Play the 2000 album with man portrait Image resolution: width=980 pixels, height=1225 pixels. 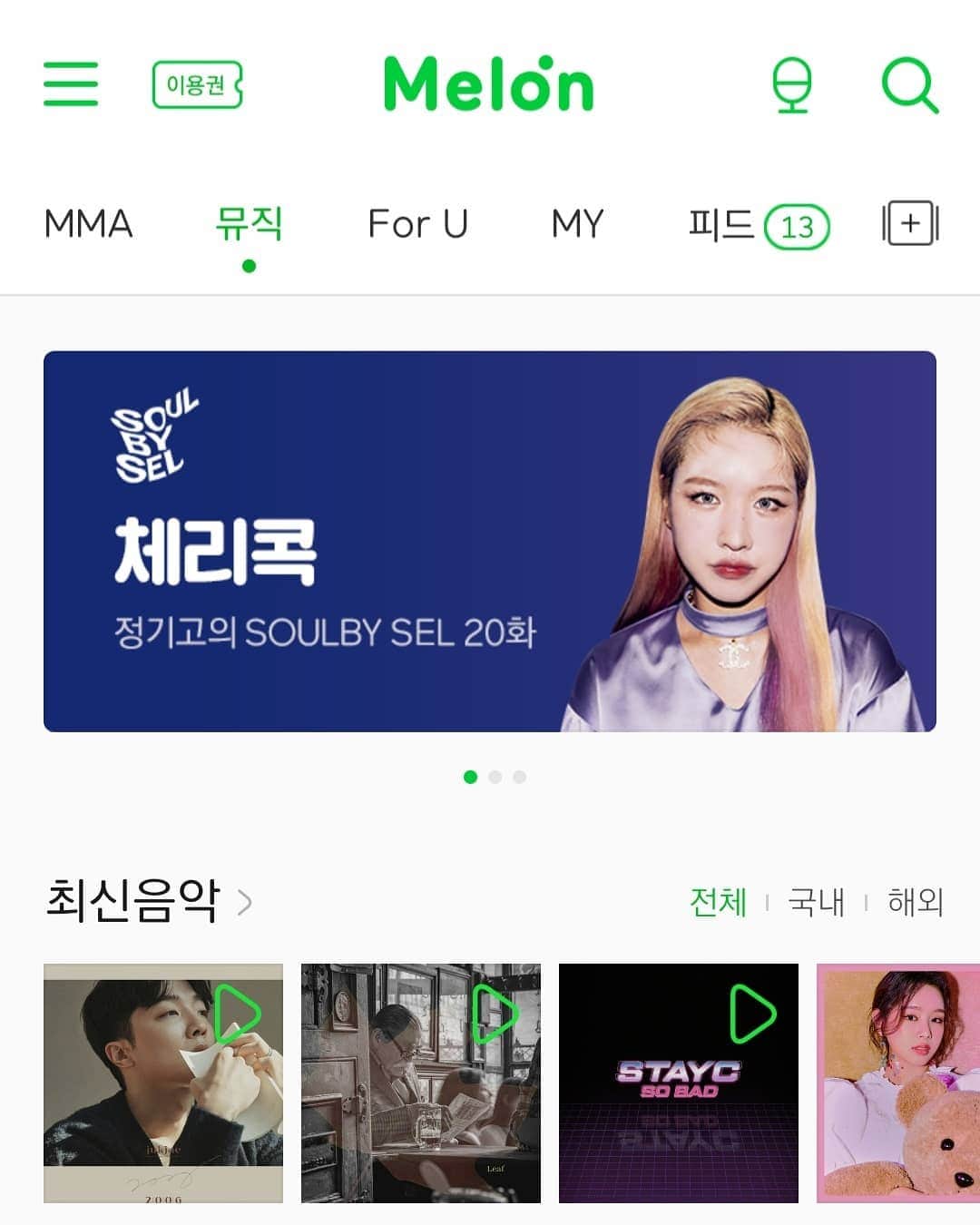tap(239, 1014)
